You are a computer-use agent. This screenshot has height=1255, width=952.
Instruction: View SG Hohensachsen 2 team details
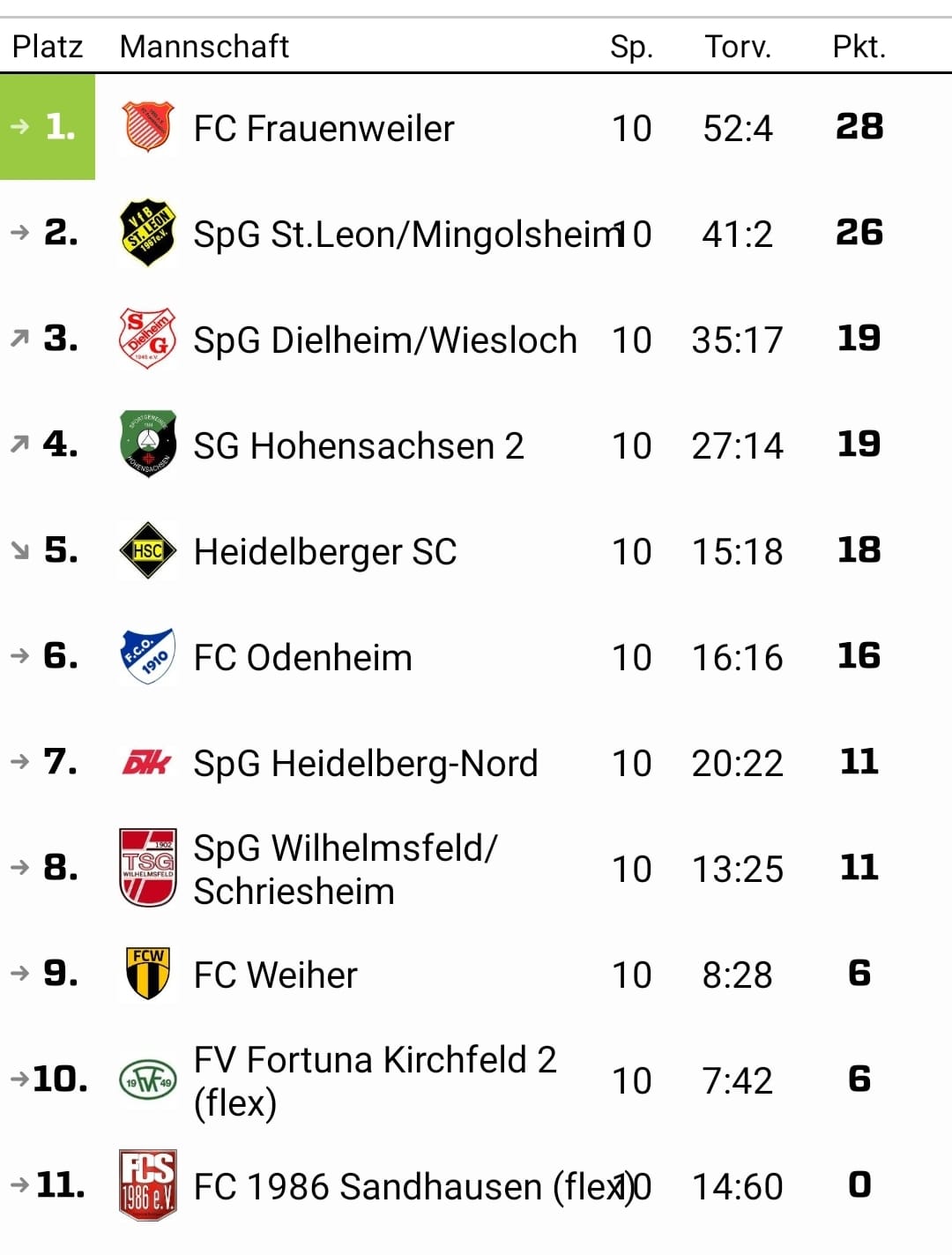358,446
